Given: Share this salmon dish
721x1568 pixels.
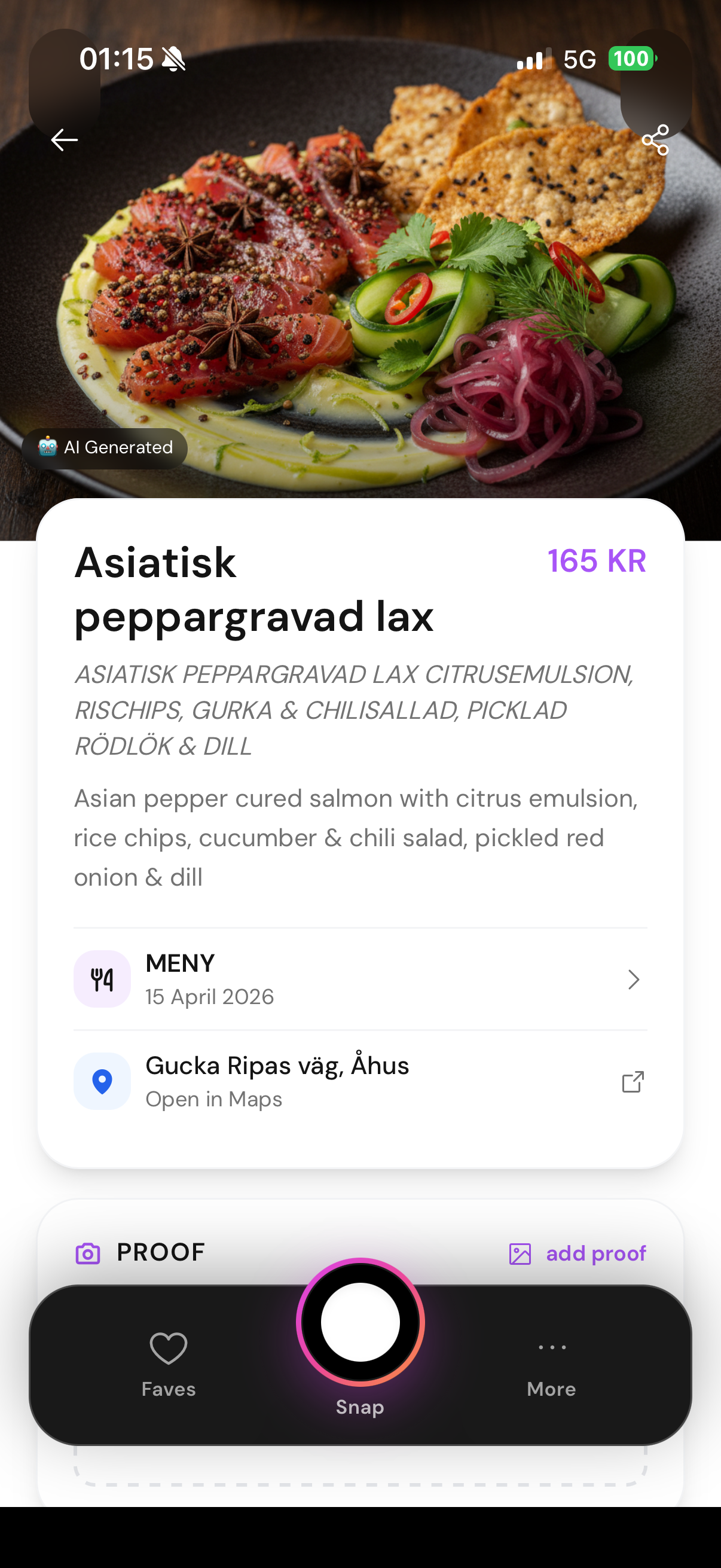Looking at the screenshot, I should click(x=655, y=140).
